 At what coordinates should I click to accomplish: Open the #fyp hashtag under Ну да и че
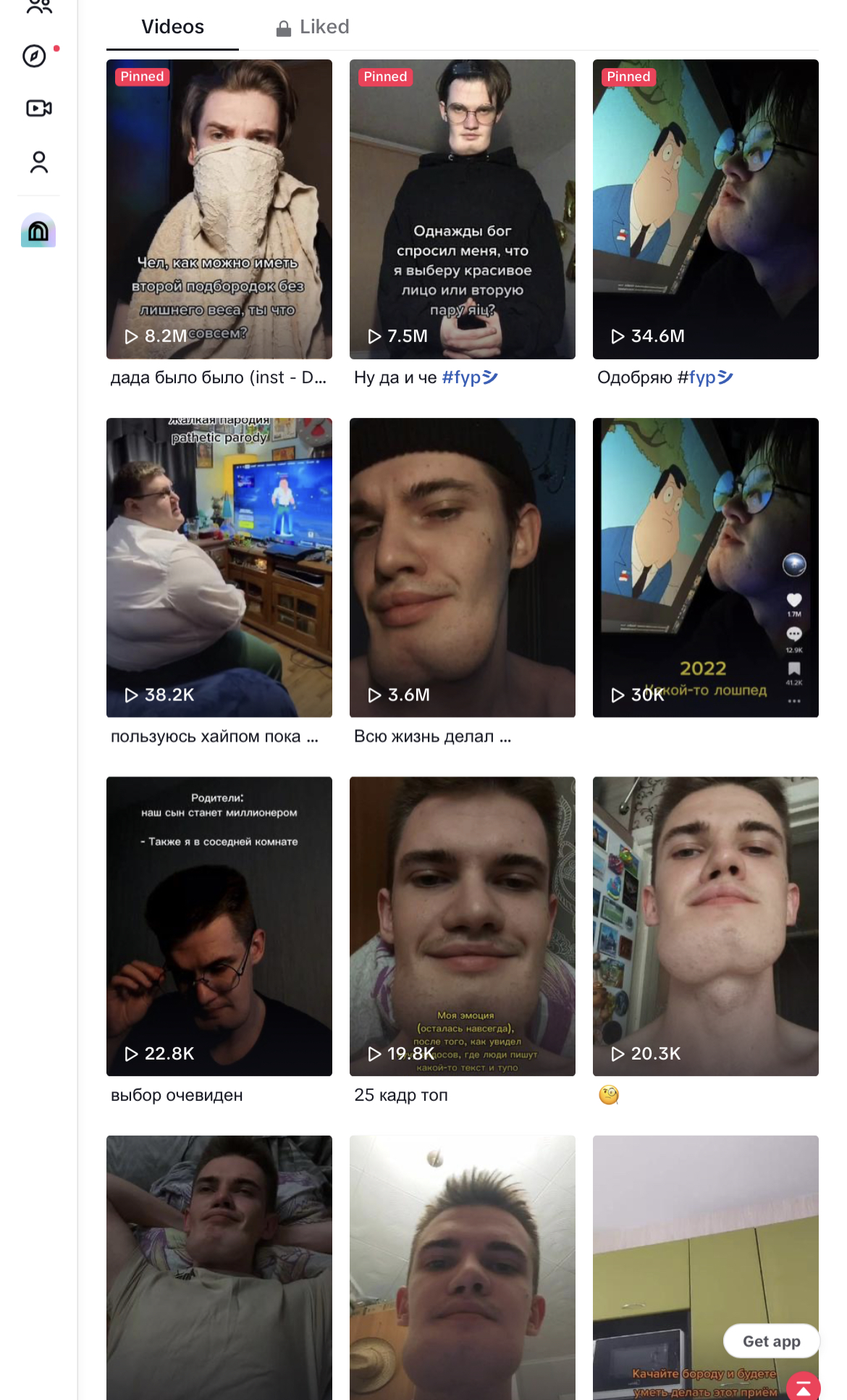pyautogui.click(x=470, y=377)
